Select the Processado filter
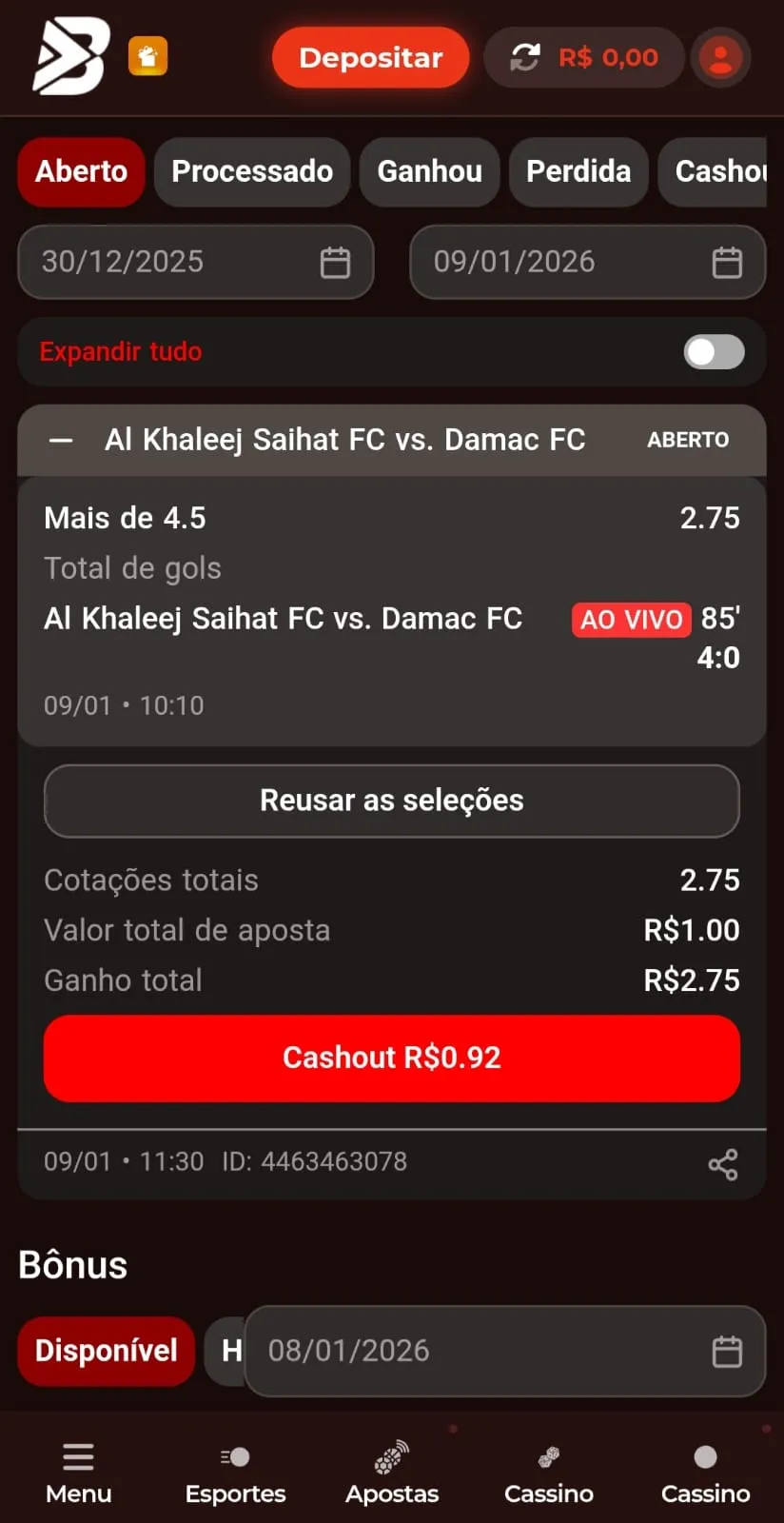The height and width of the screenshot is (1523, 784). coord(251,172)
